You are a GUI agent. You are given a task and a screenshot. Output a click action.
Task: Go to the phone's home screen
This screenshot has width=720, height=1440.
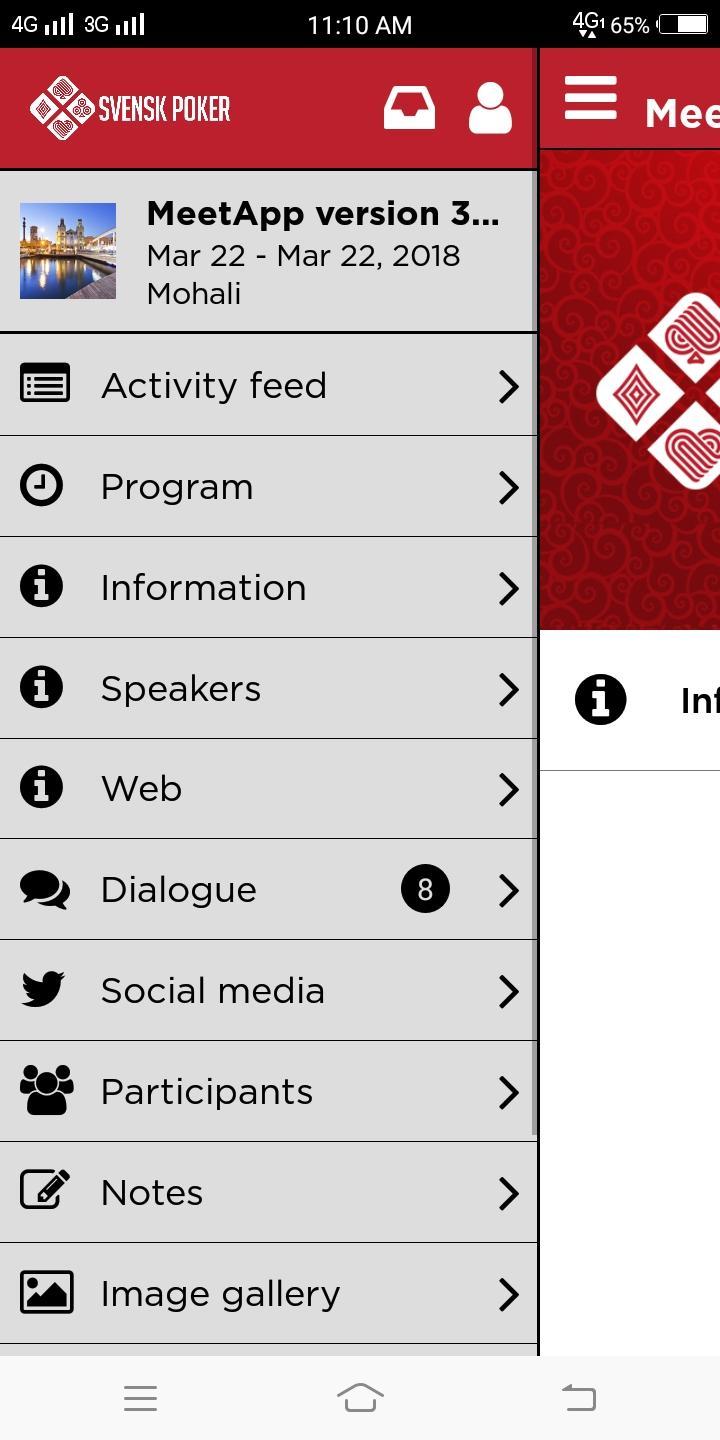[x=360, y=1398]
